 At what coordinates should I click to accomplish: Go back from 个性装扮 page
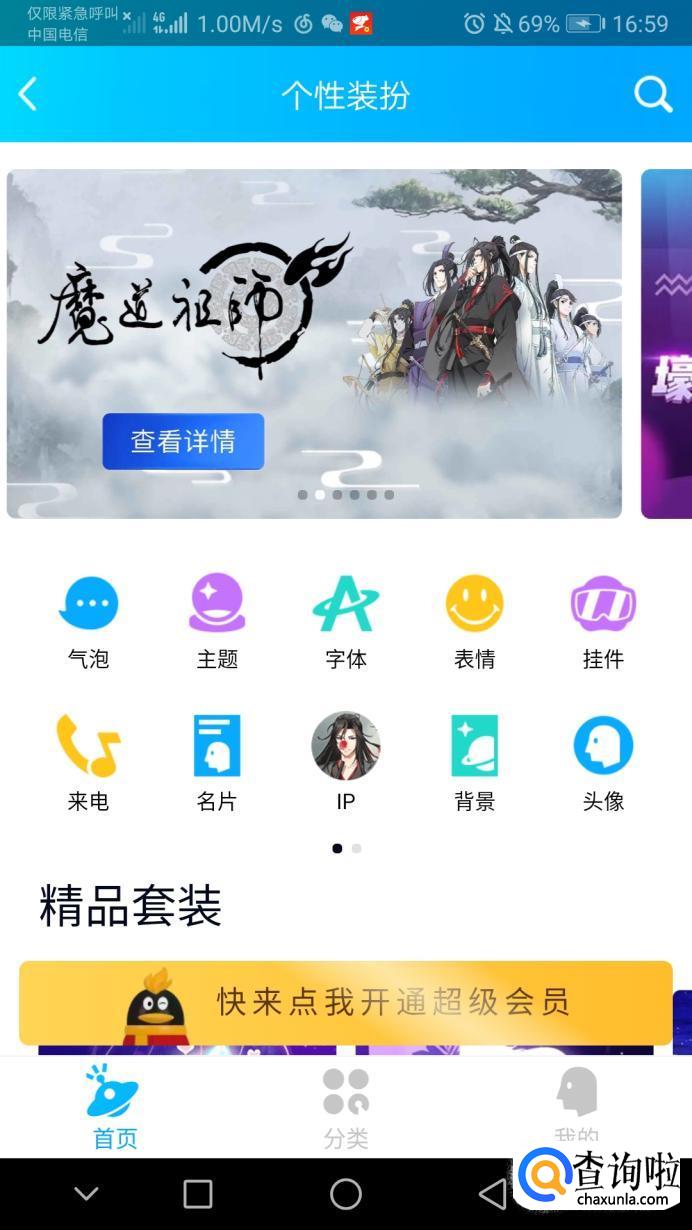click(28, 95)
